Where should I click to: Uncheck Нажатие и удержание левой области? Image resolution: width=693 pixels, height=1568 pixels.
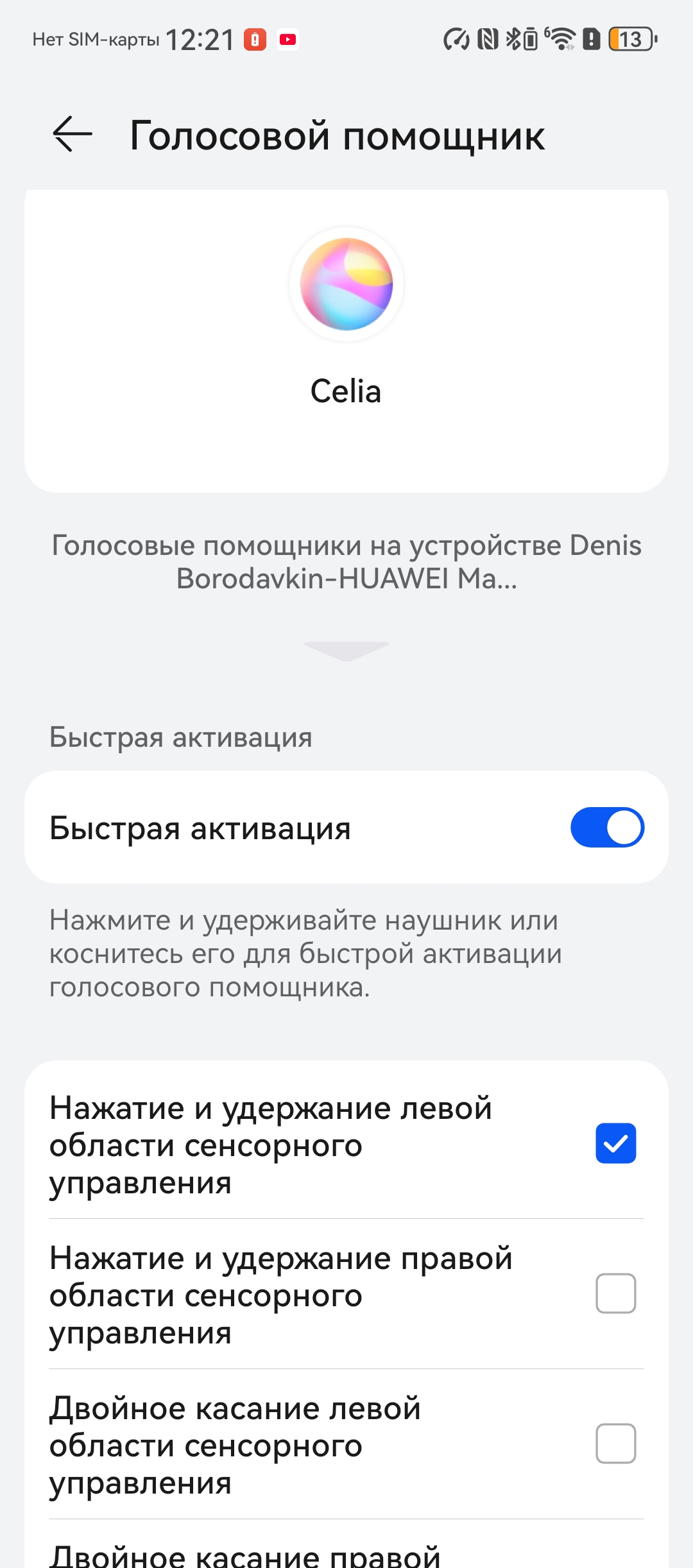[615, 1143]
